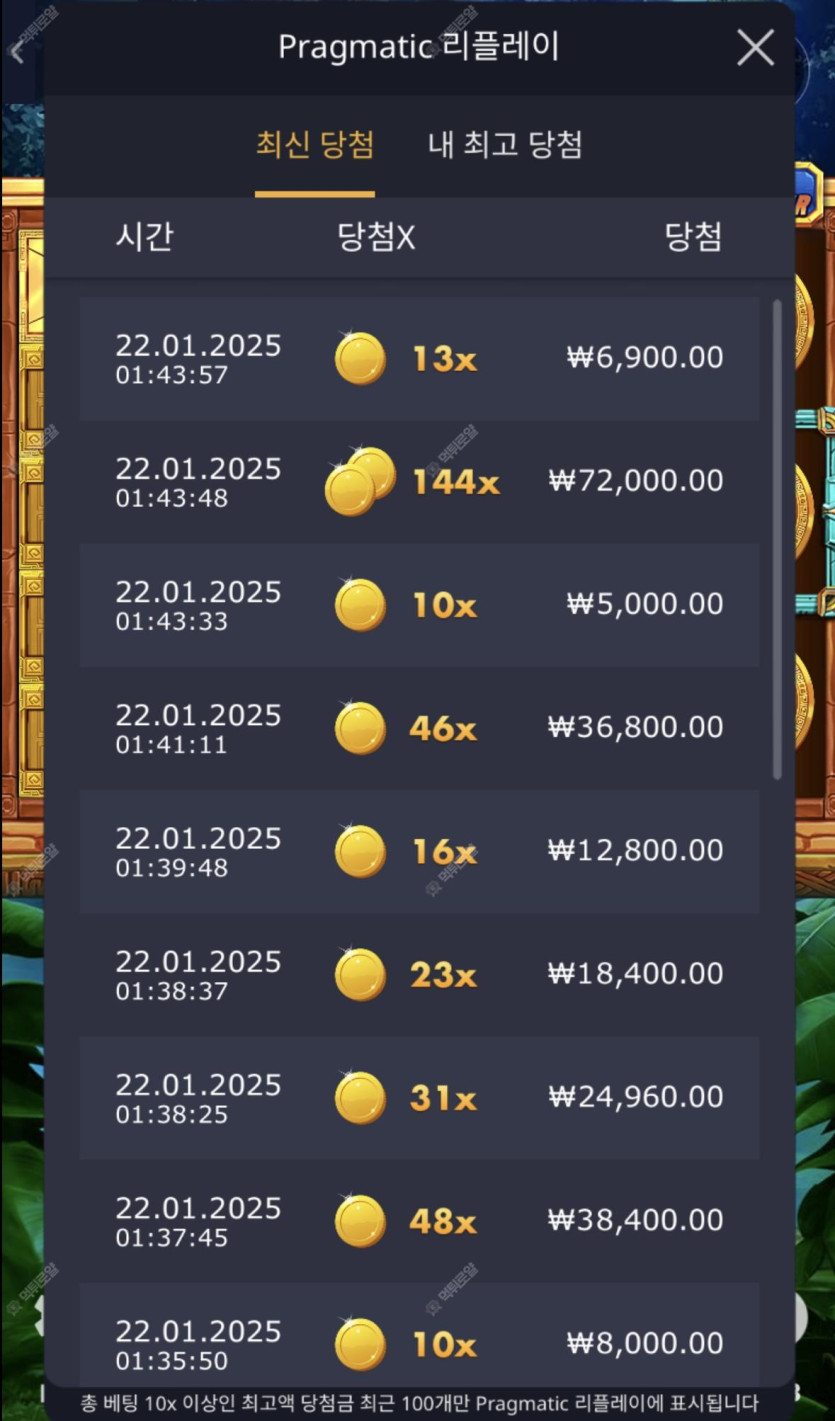Screen dimensions: 835x1421
Task: Open the 144x replay worth ₩72,000.00
Action: pos(419,481)
